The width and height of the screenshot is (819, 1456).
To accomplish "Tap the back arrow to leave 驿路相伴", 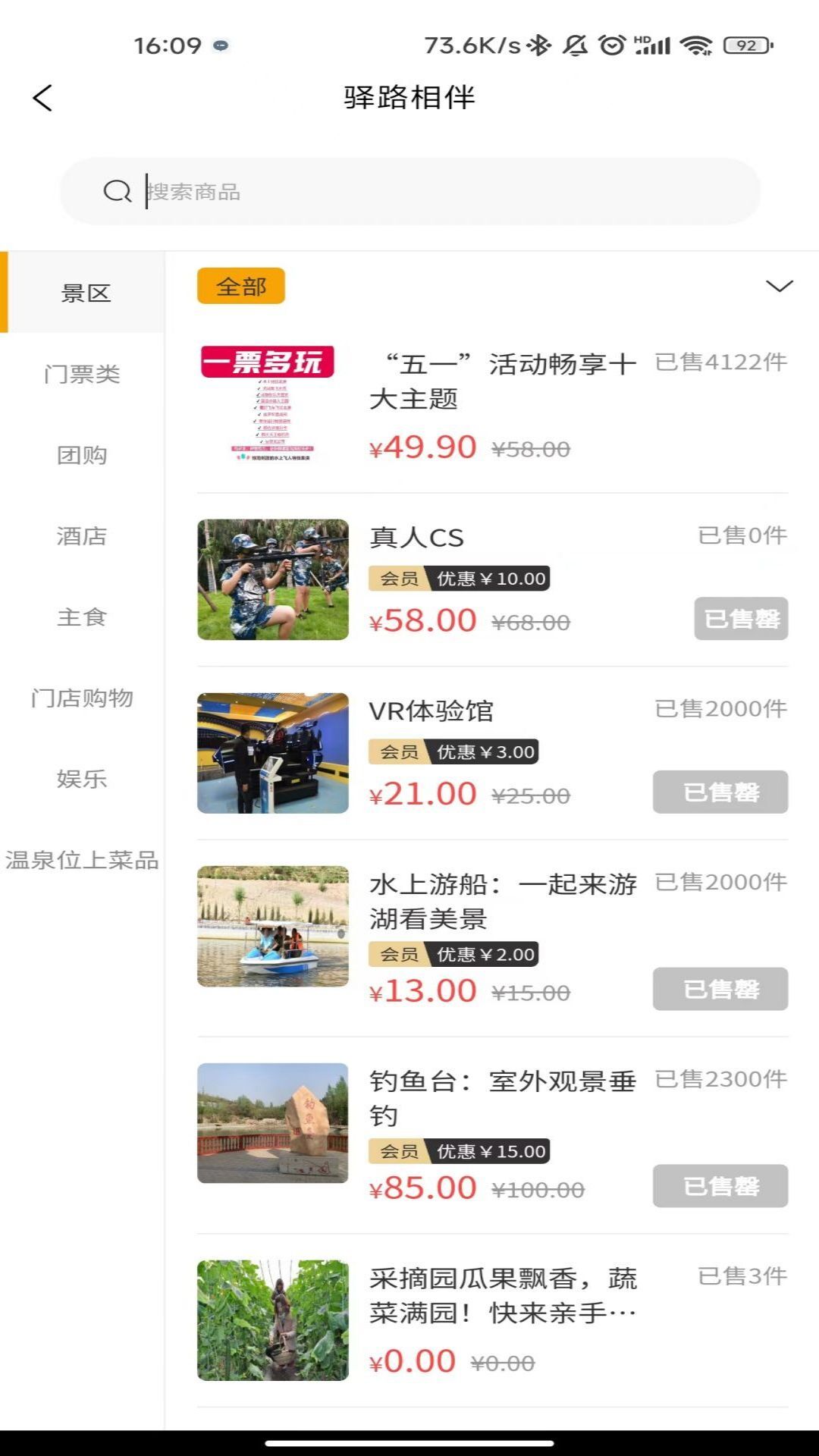I will 42,99.
